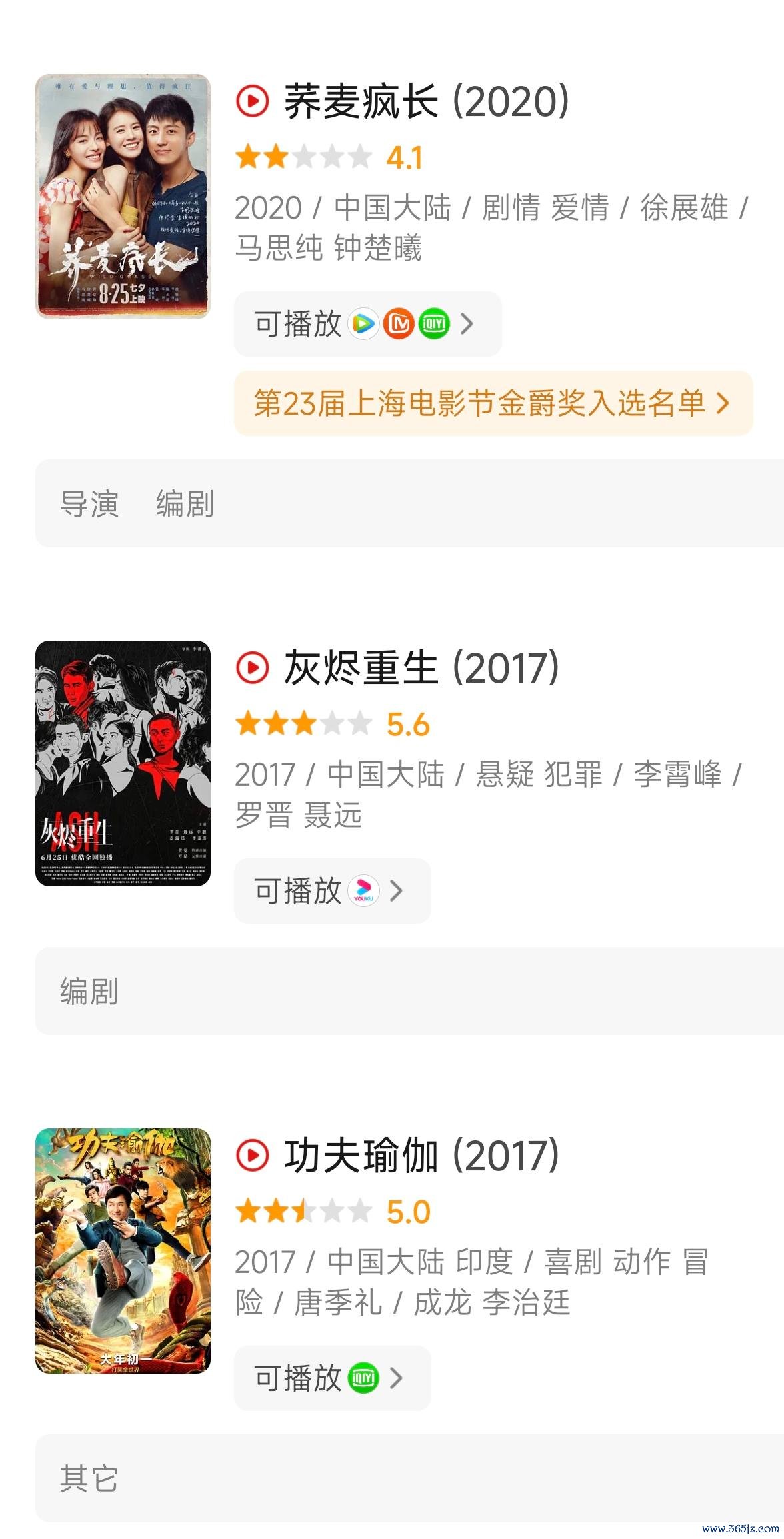The image size is (784, 1539).
Task: Show playable platforms for 荞麦疯长
Action: [367, 324]
